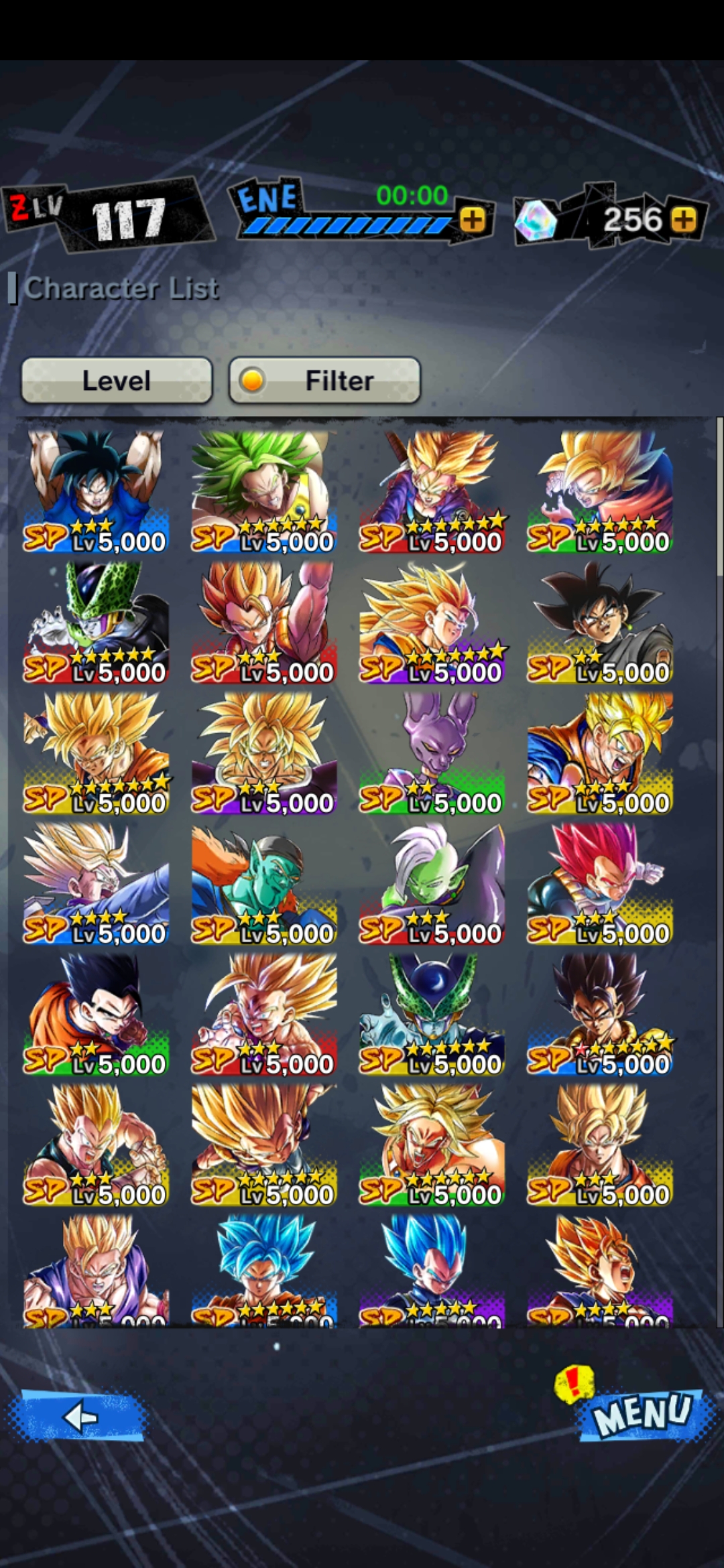Open the green-skinned Zamasu character tile
Viewport: 724px width, 1568px height.
coord(432,885)
